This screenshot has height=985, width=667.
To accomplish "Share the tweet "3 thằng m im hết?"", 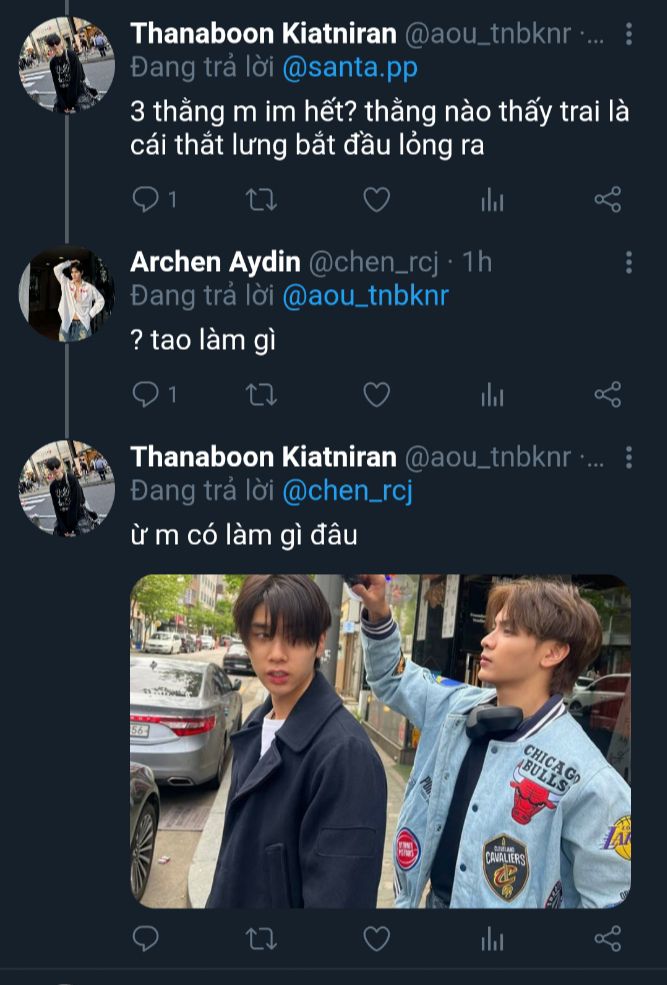I will [607, 200].
